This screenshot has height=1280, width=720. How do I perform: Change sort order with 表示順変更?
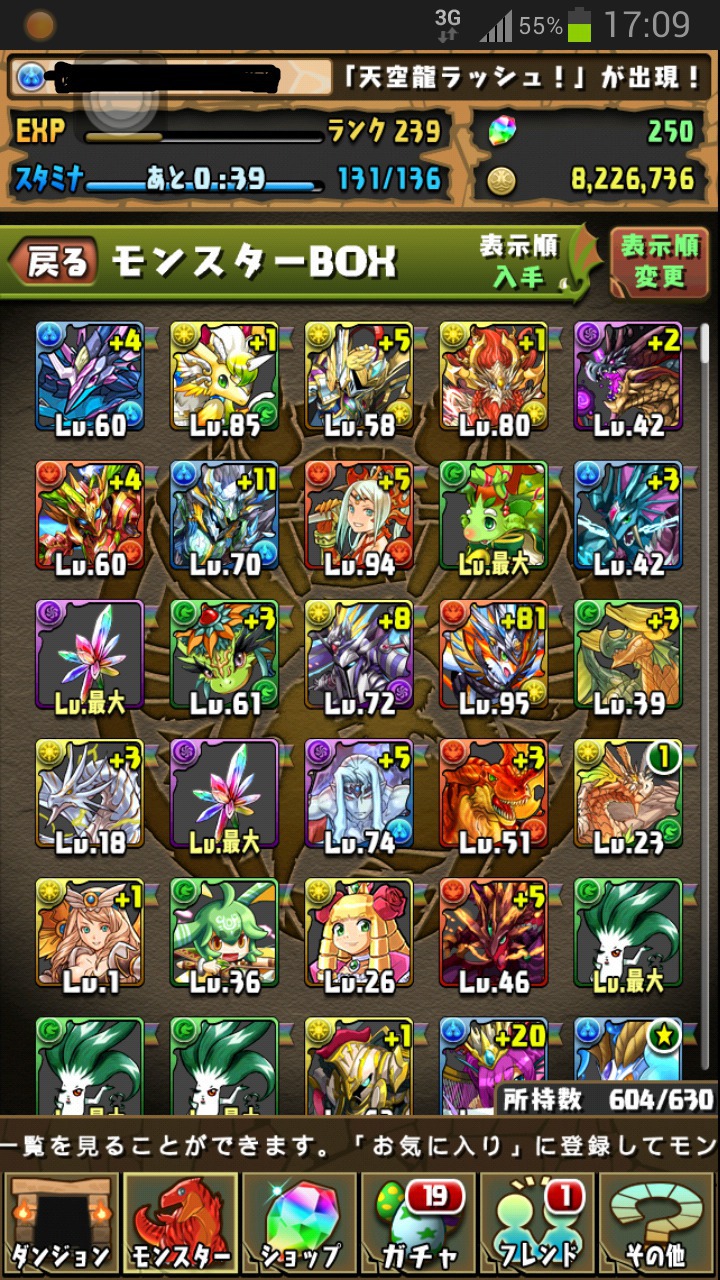point(658,261)
